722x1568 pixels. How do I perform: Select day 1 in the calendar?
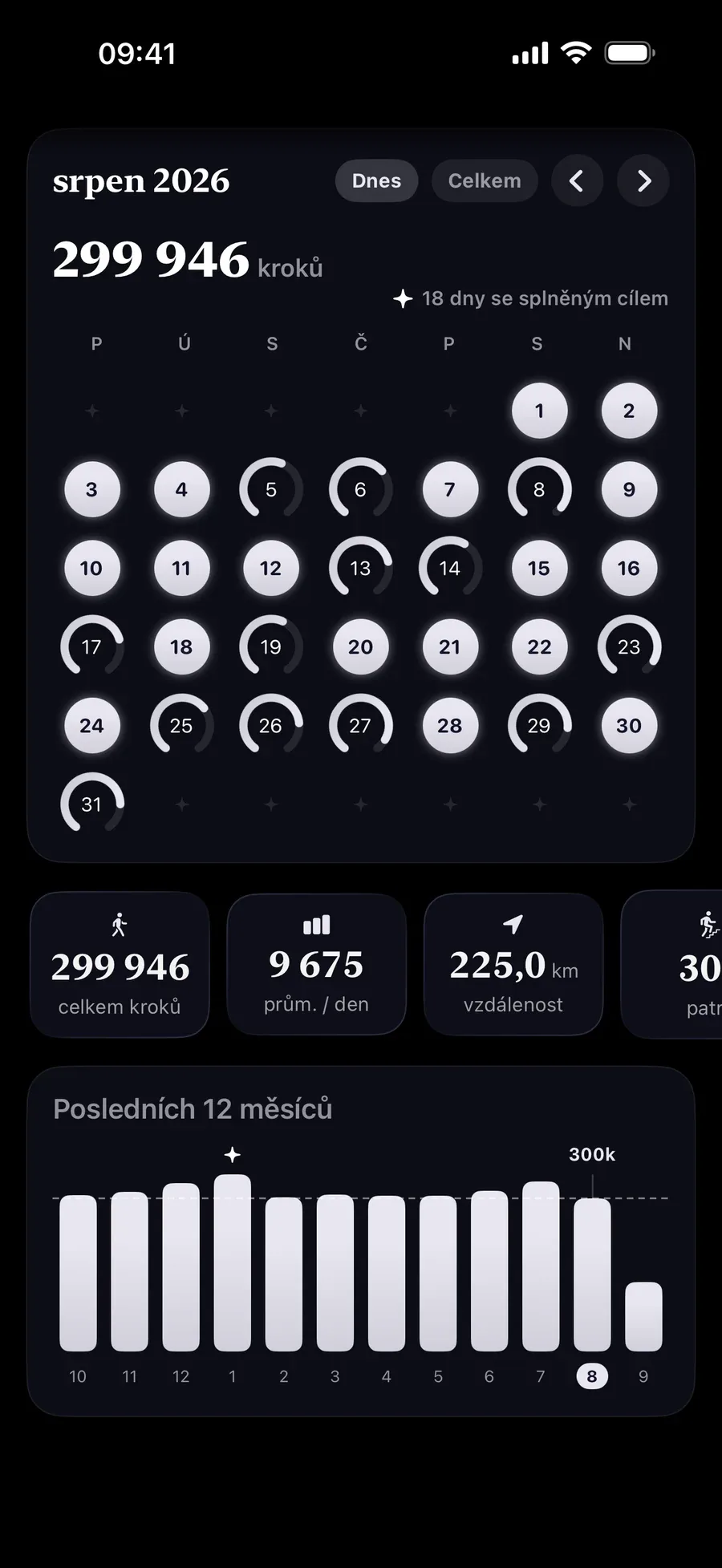(x=539, y=411)
